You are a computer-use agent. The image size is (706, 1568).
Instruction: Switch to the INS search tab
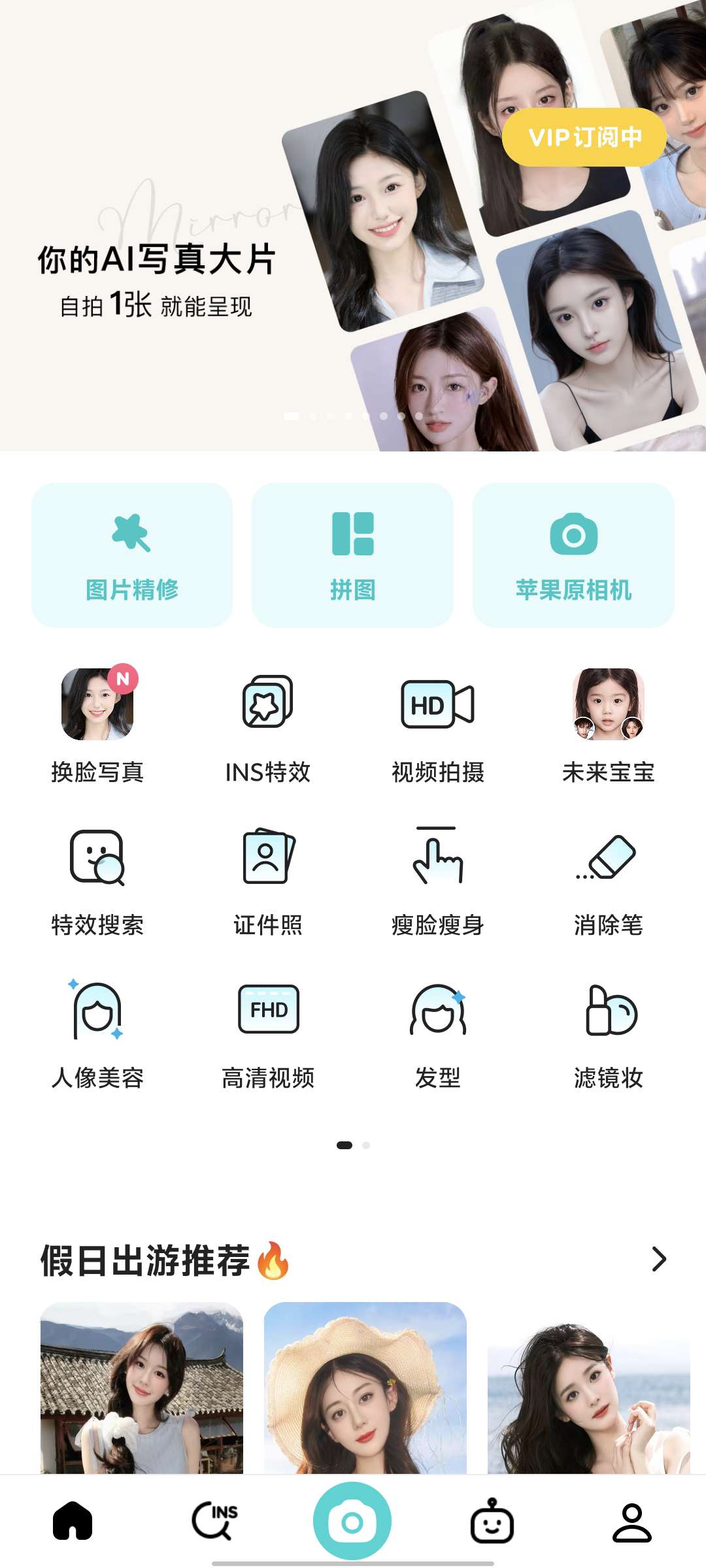pyautogui.click(x=214, y=1521)
